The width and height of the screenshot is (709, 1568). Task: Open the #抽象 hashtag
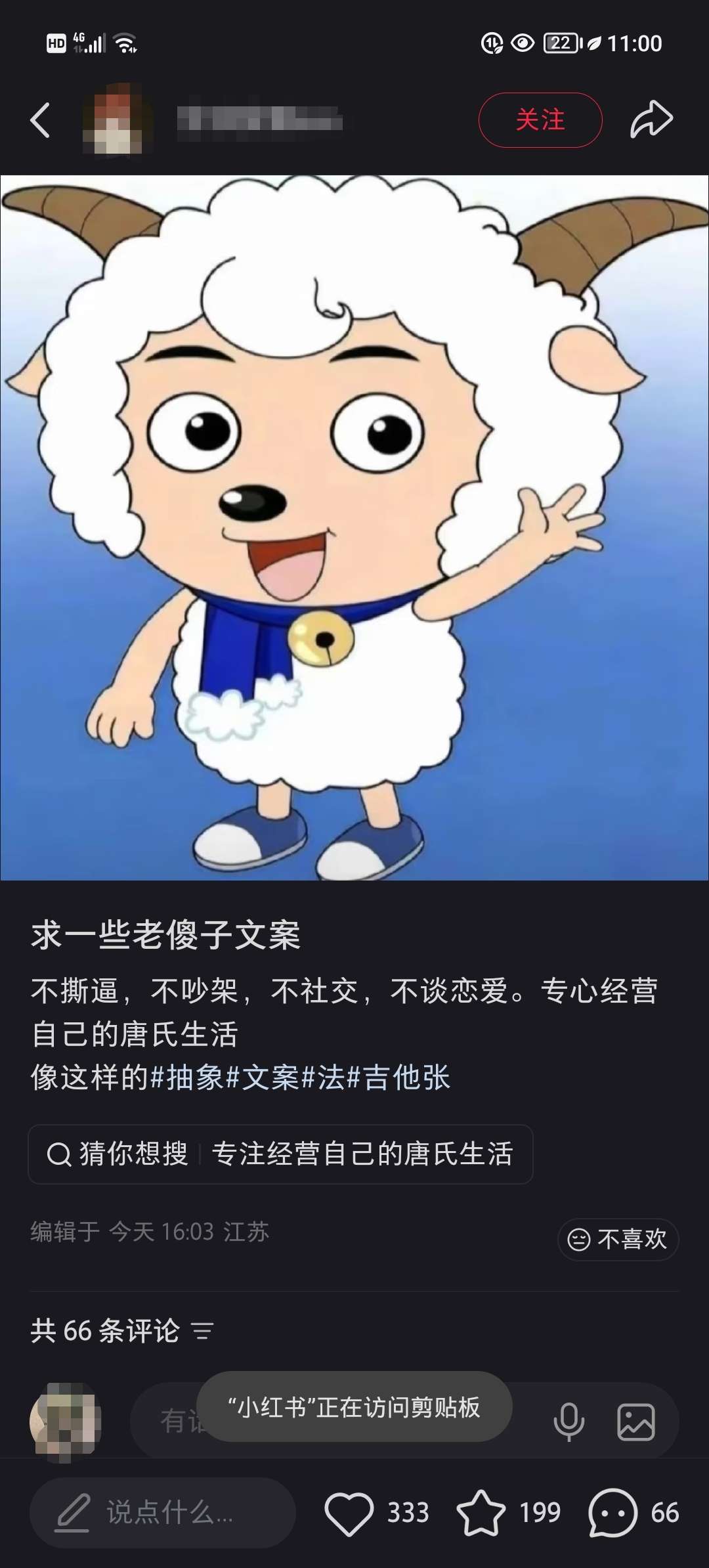(x=187, y=1078)
